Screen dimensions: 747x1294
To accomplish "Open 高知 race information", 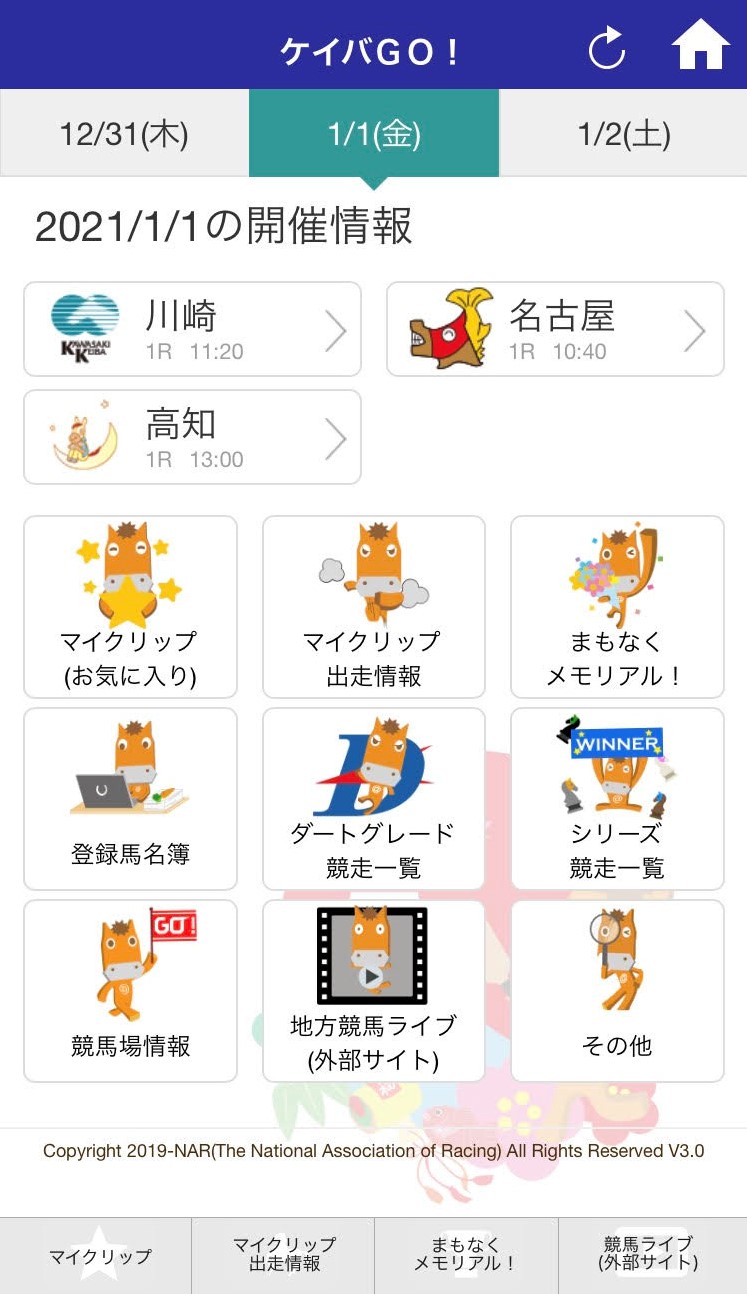I will click(192, 437).
